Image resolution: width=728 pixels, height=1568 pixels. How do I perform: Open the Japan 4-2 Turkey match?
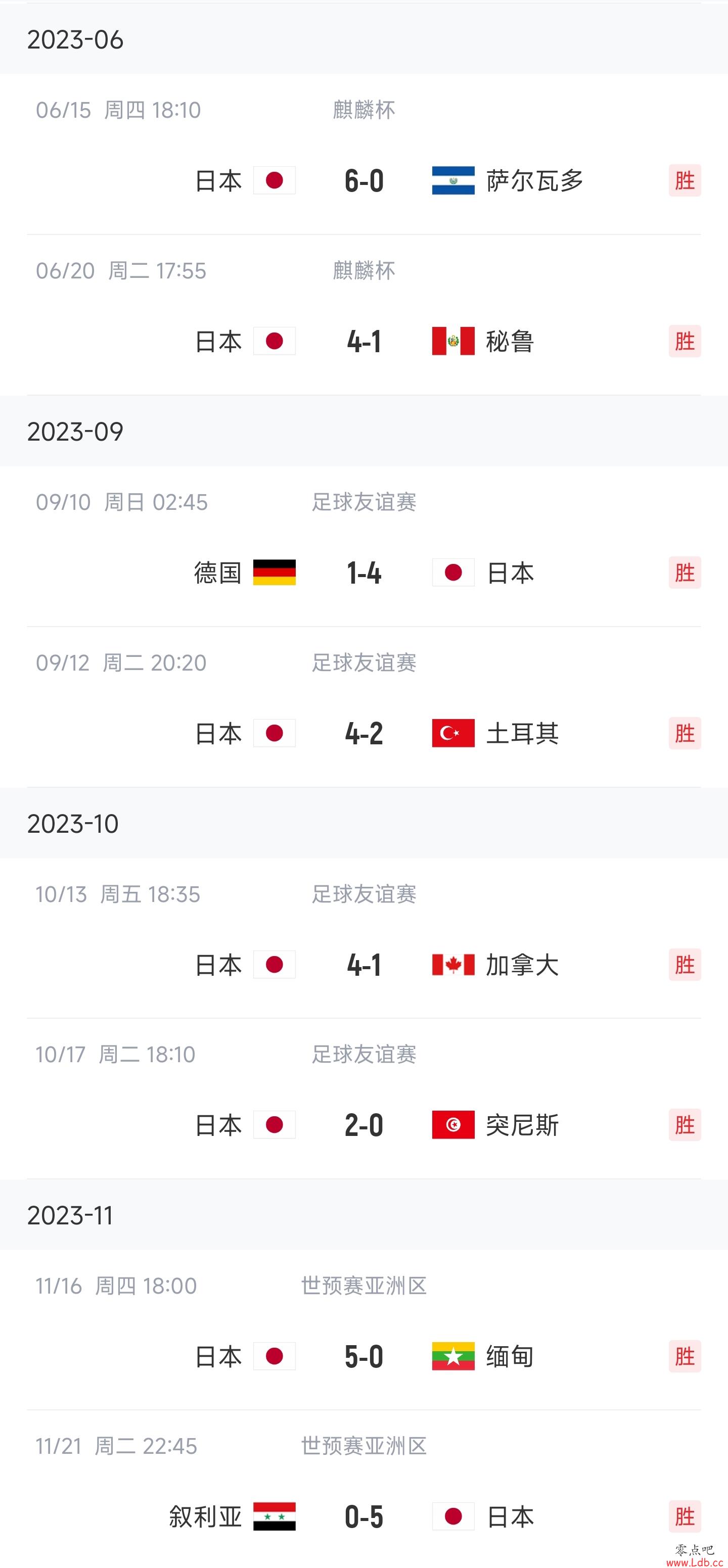(x=363, y=707)
